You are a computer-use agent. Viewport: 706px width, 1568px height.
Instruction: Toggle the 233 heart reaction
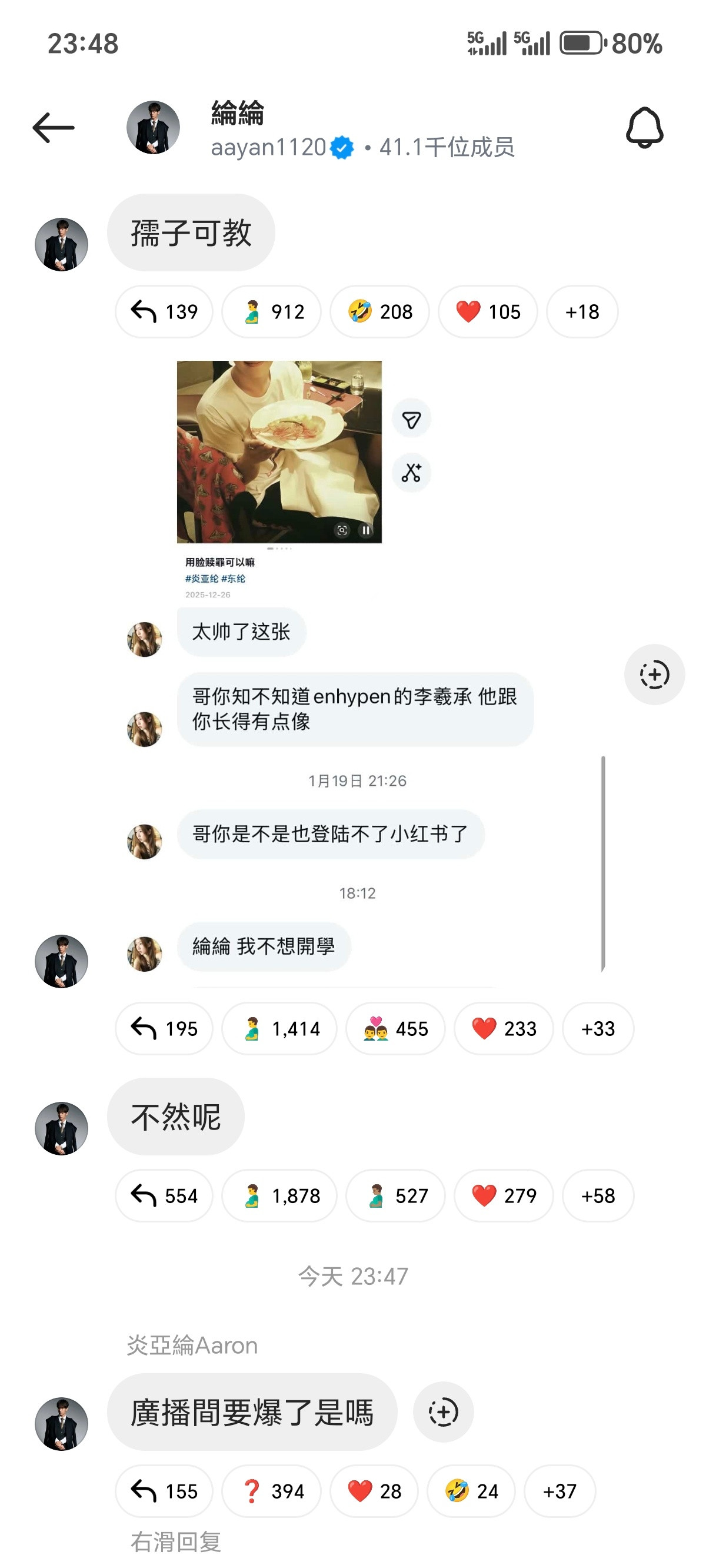[x=504, y=1029]
